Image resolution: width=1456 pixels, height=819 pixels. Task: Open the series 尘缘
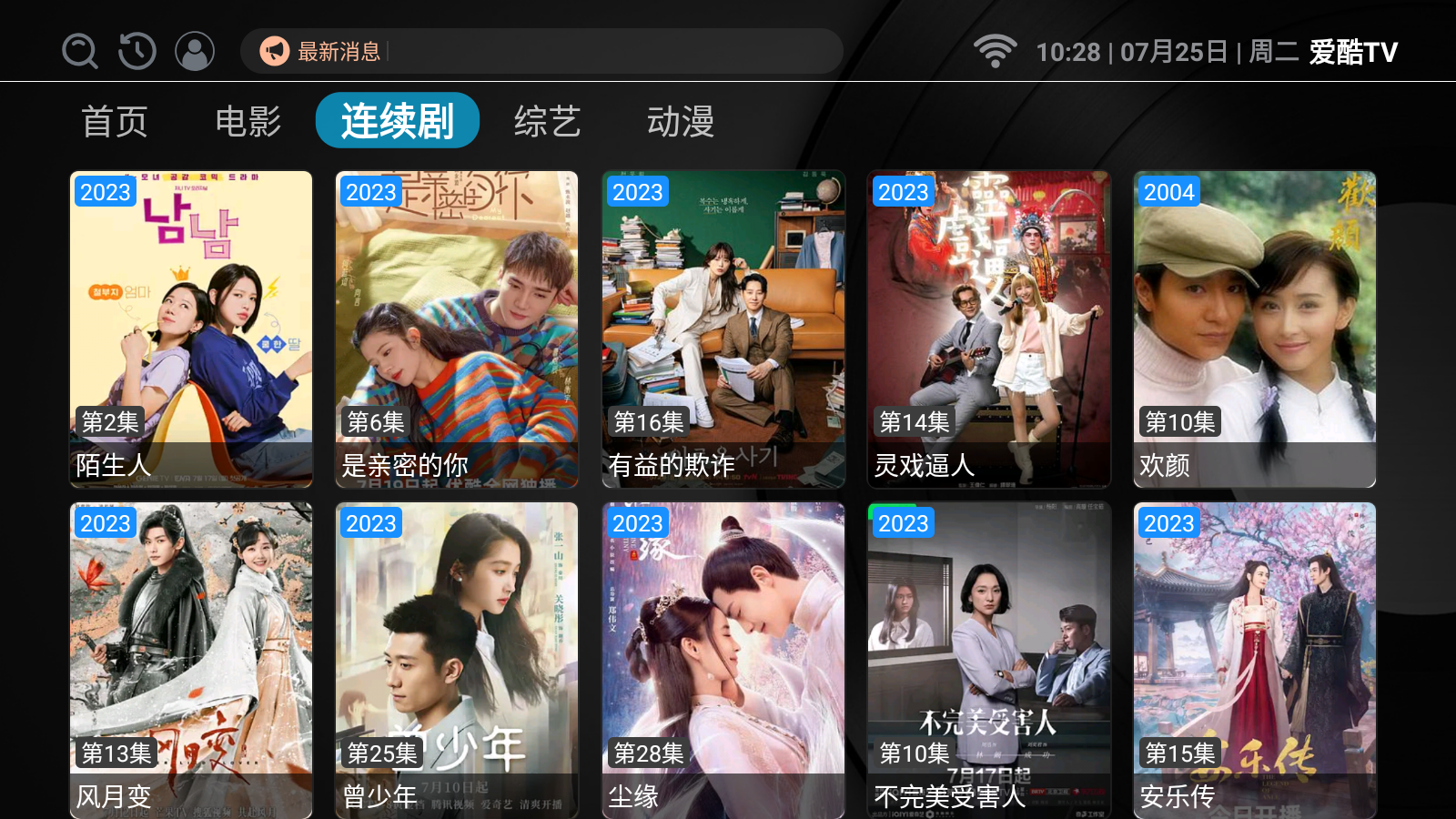723,660
